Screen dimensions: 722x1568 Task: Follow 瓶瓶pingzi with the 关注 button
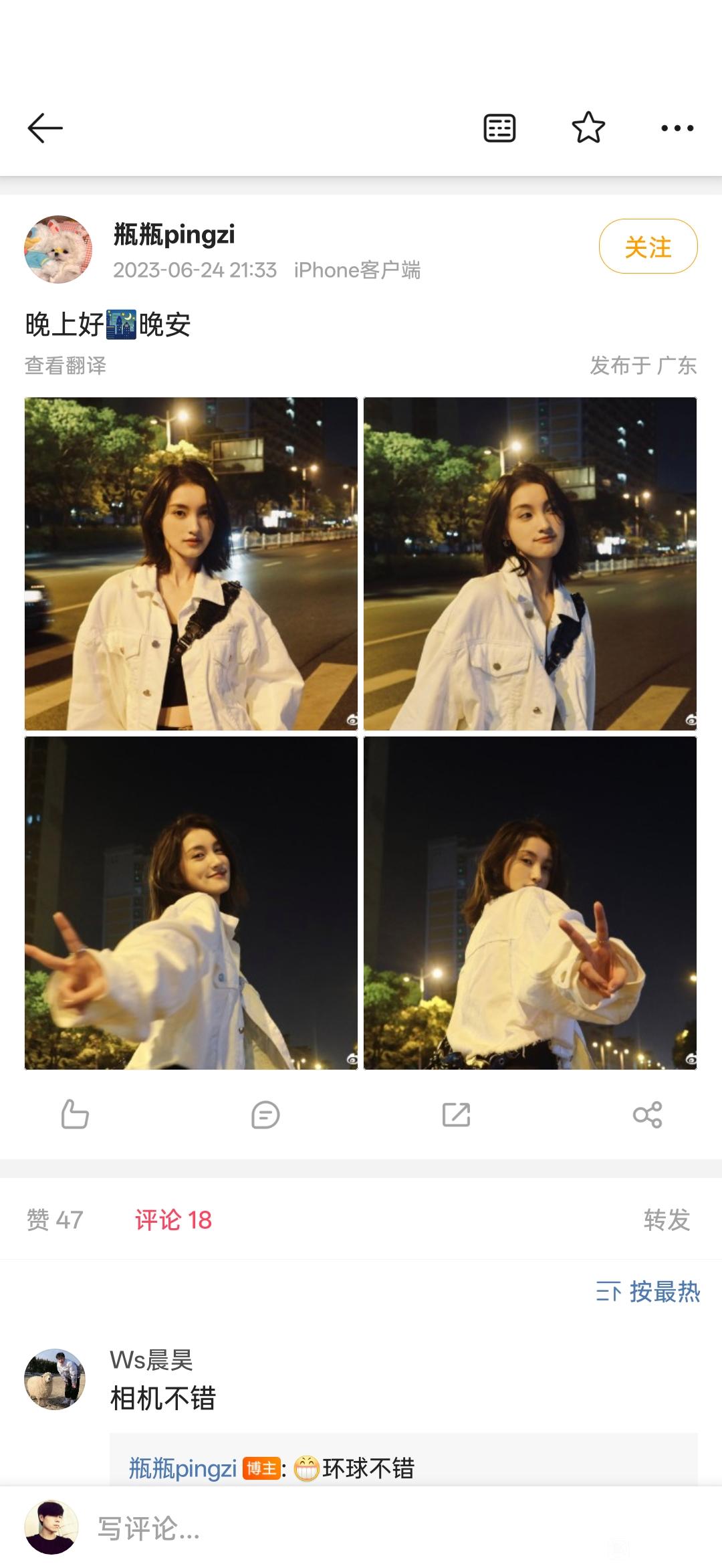point(647,247)
